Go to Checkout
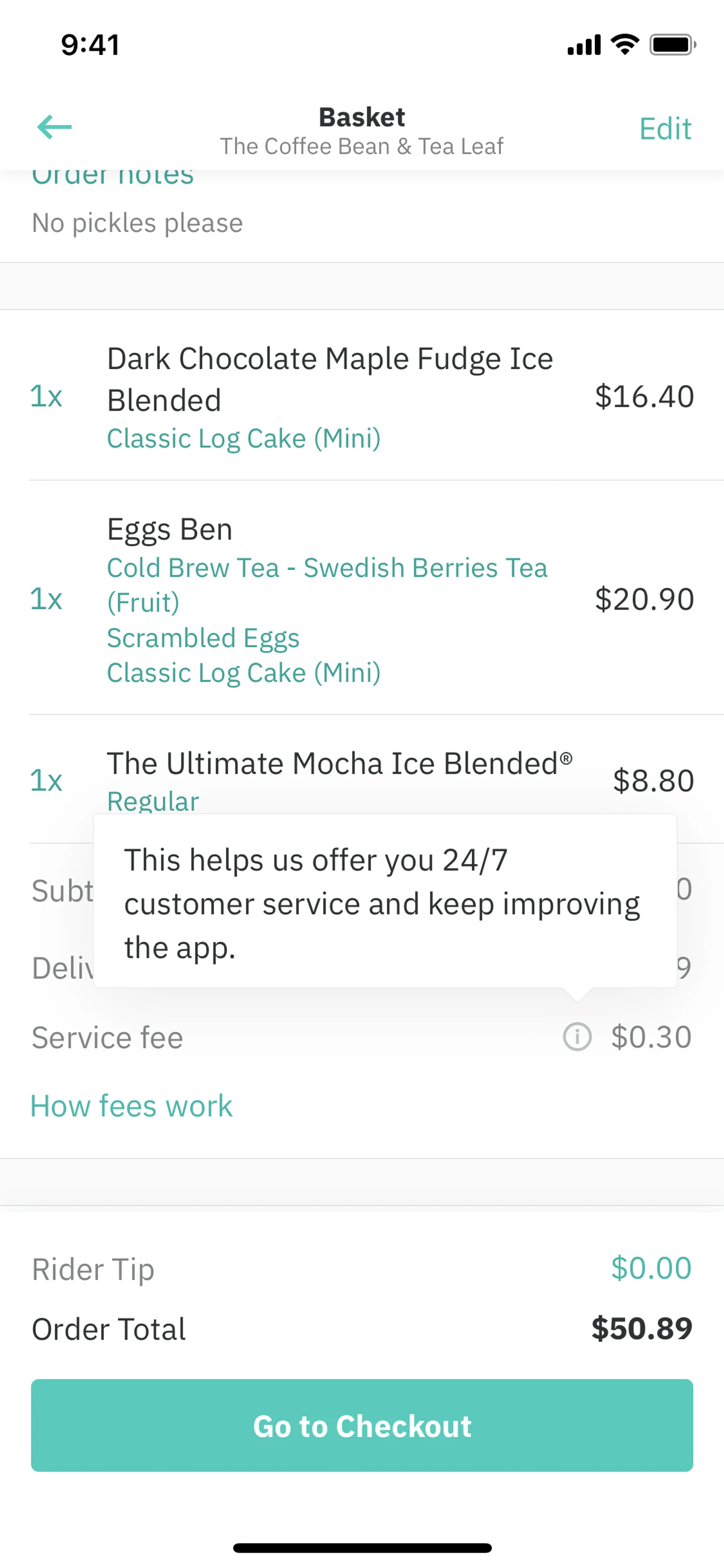The width and height of the screenshot is (724, 1568). tap(362, 1425)
